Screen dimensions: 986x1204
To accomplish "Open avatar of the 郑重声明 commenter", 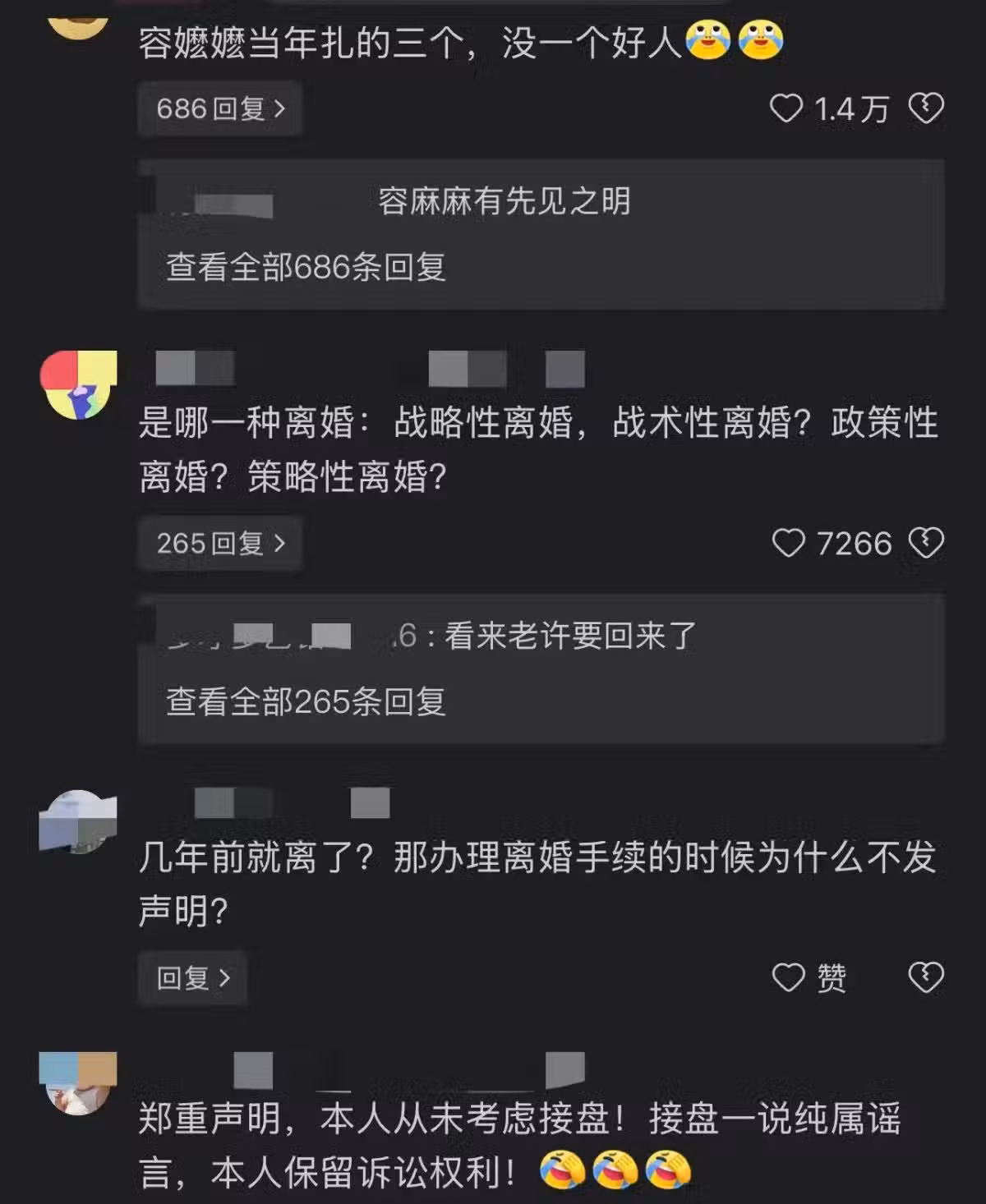I will click(79, 1082).
